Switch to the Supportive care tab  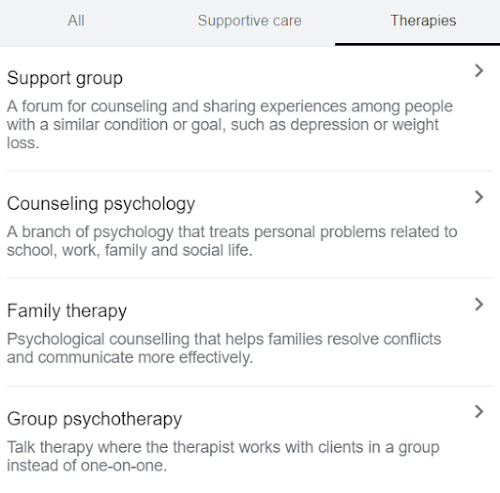point(249,21)
